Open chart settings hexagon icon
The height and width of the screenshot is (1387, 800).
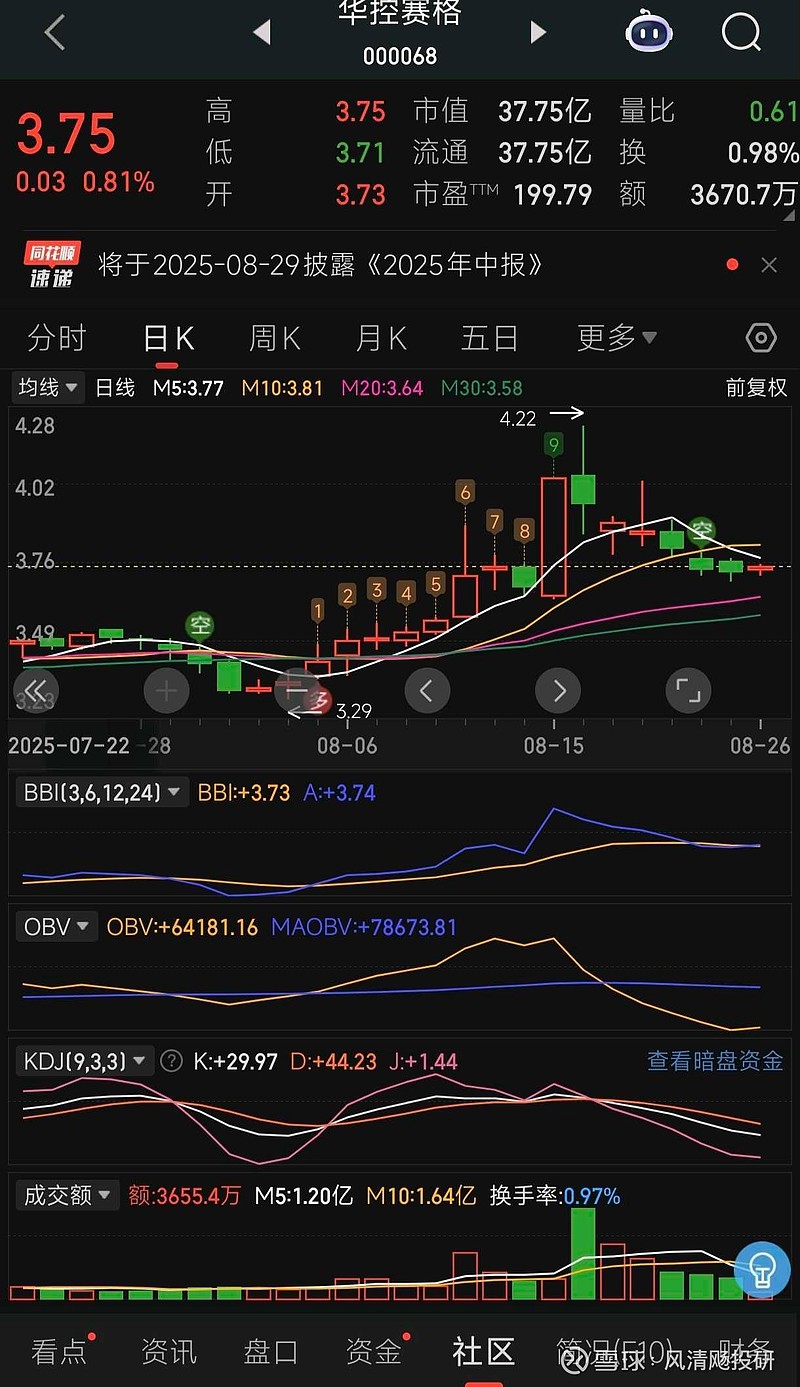click(x=761, y=338)
